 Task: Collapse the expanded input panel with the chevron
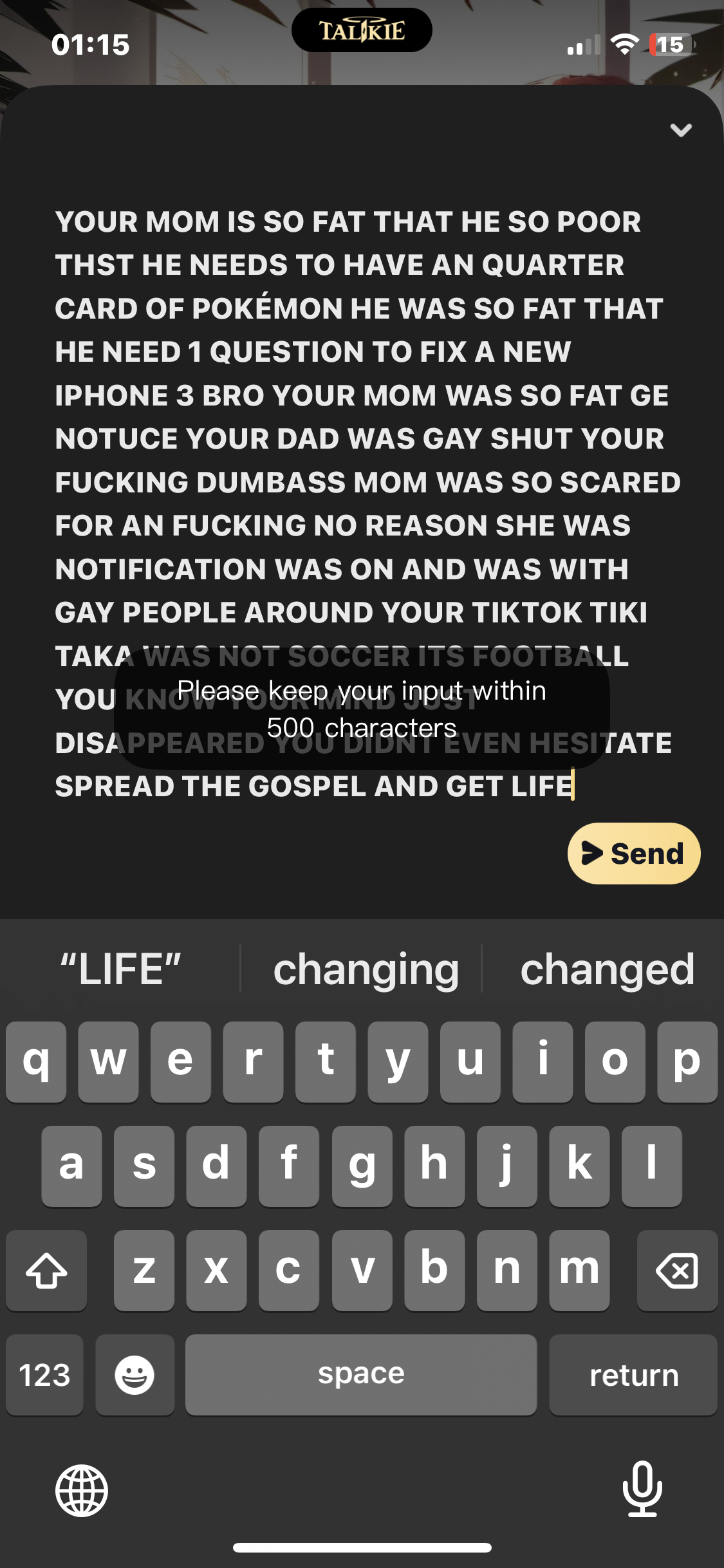click(680, 130)
